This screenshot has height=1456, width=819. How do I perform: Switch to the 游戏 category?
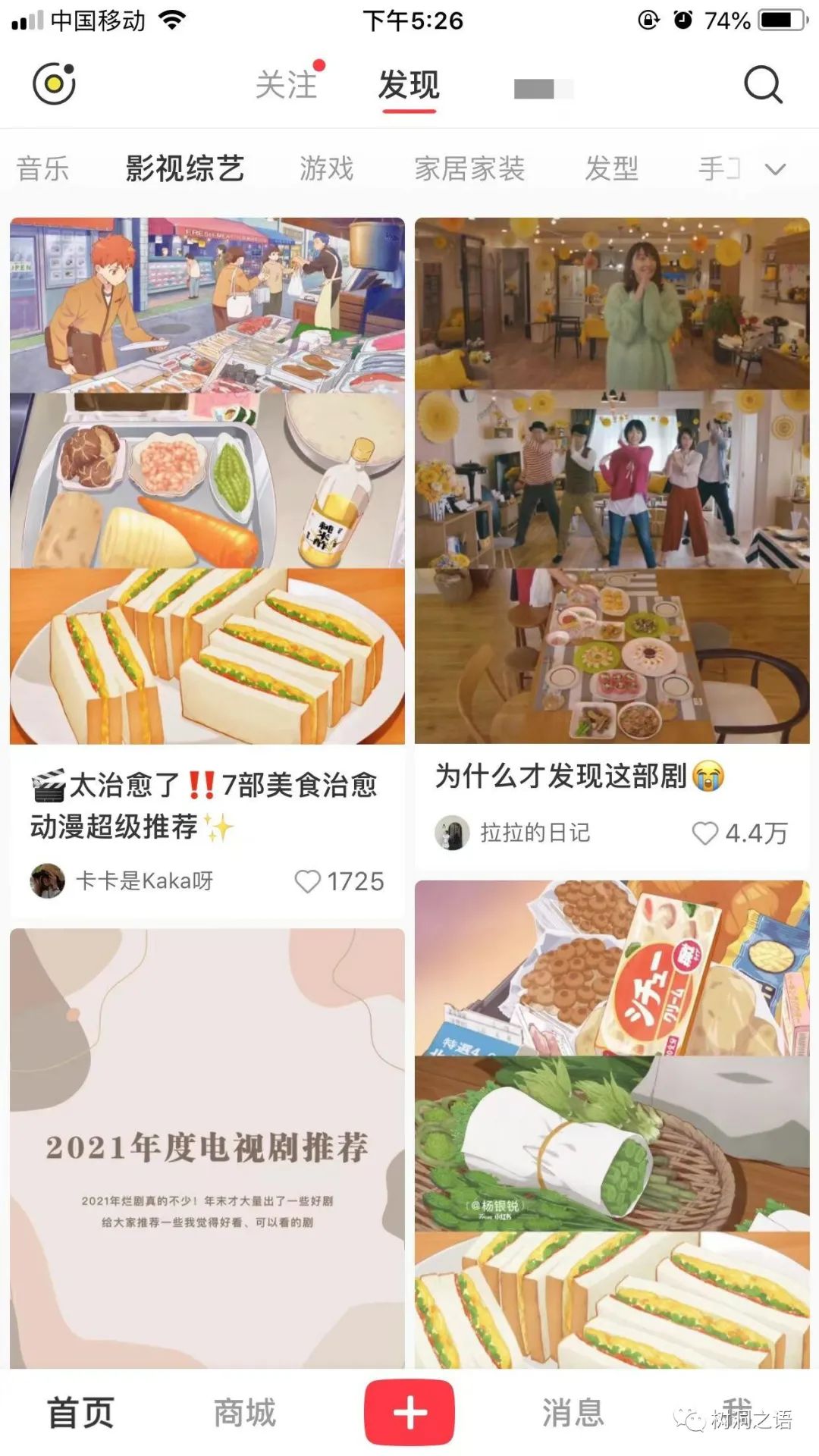pos(327,168)
